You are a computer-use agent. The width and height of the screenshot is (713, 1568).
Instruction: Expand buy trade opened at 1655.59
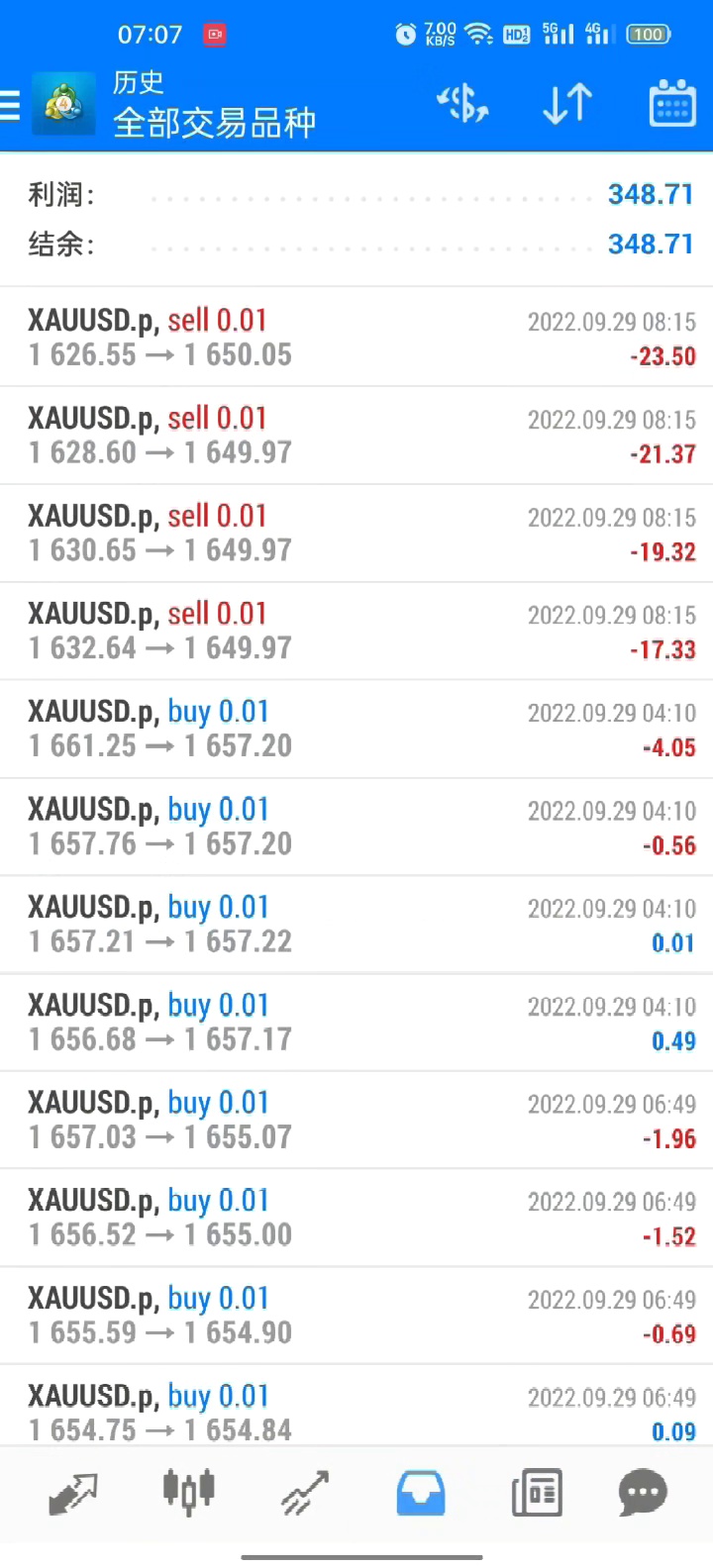(x=356, y=1316)
